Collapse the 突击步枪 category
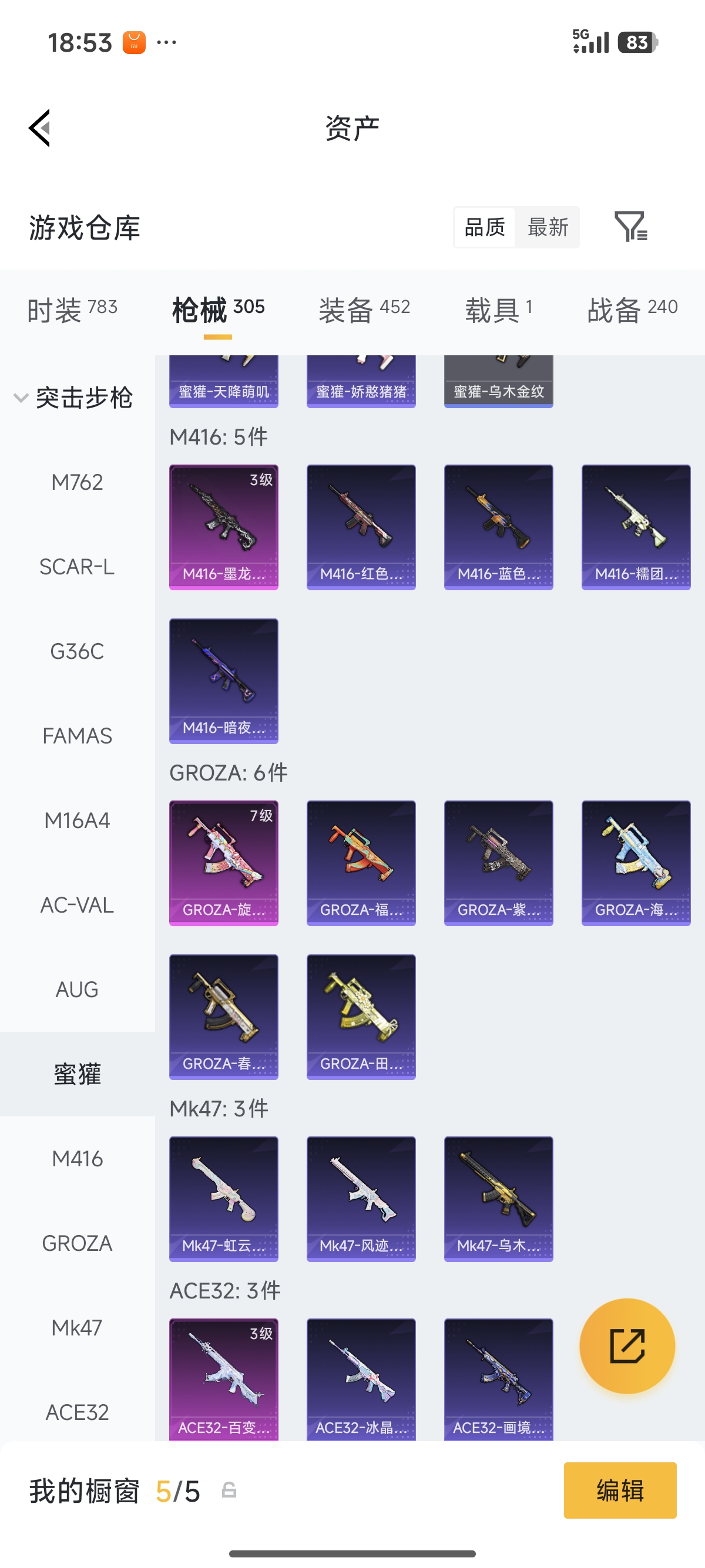This screenshot has width=705, height=1568. coord(73,398)
